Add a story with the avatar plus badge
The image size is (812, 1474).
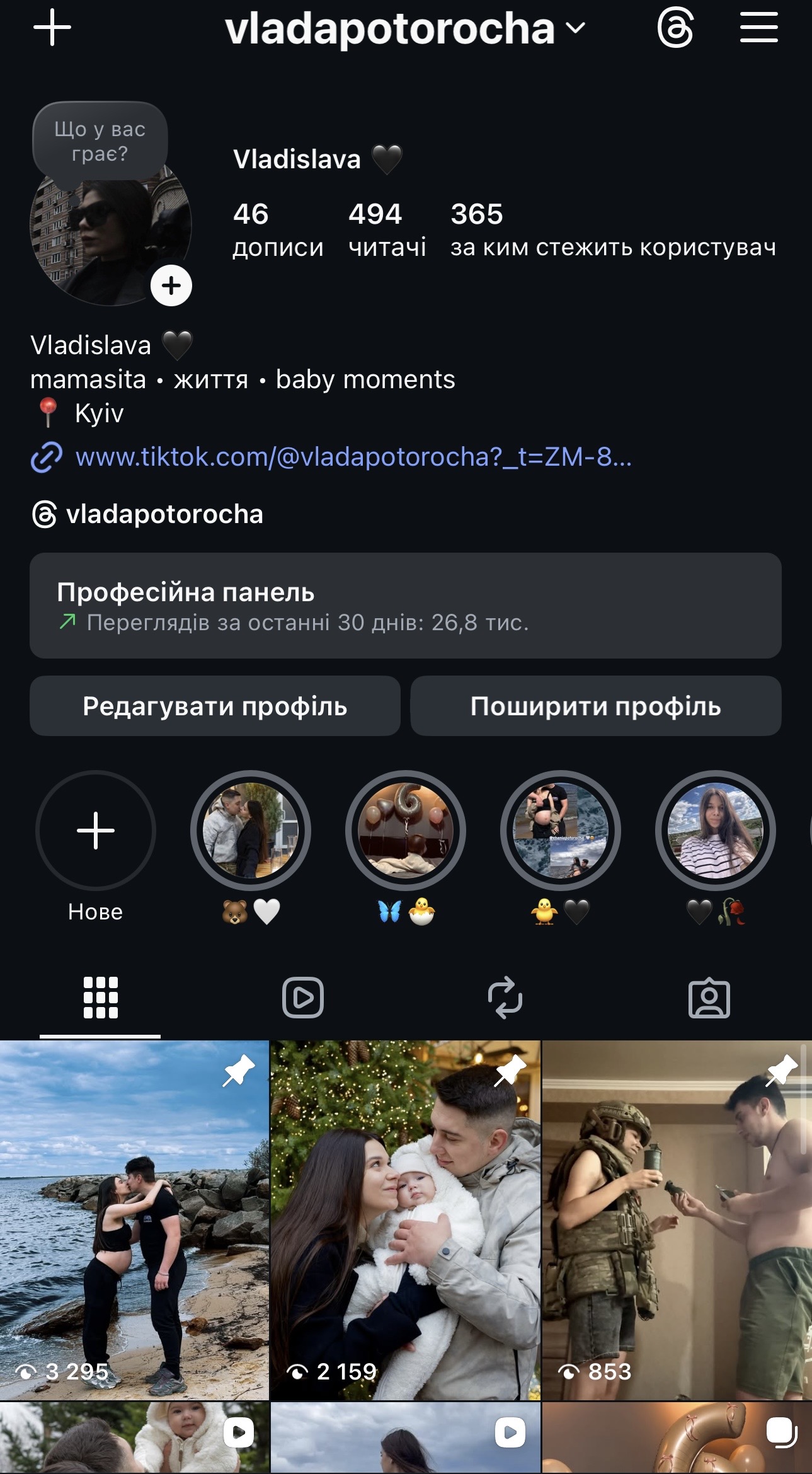point(171,285)
